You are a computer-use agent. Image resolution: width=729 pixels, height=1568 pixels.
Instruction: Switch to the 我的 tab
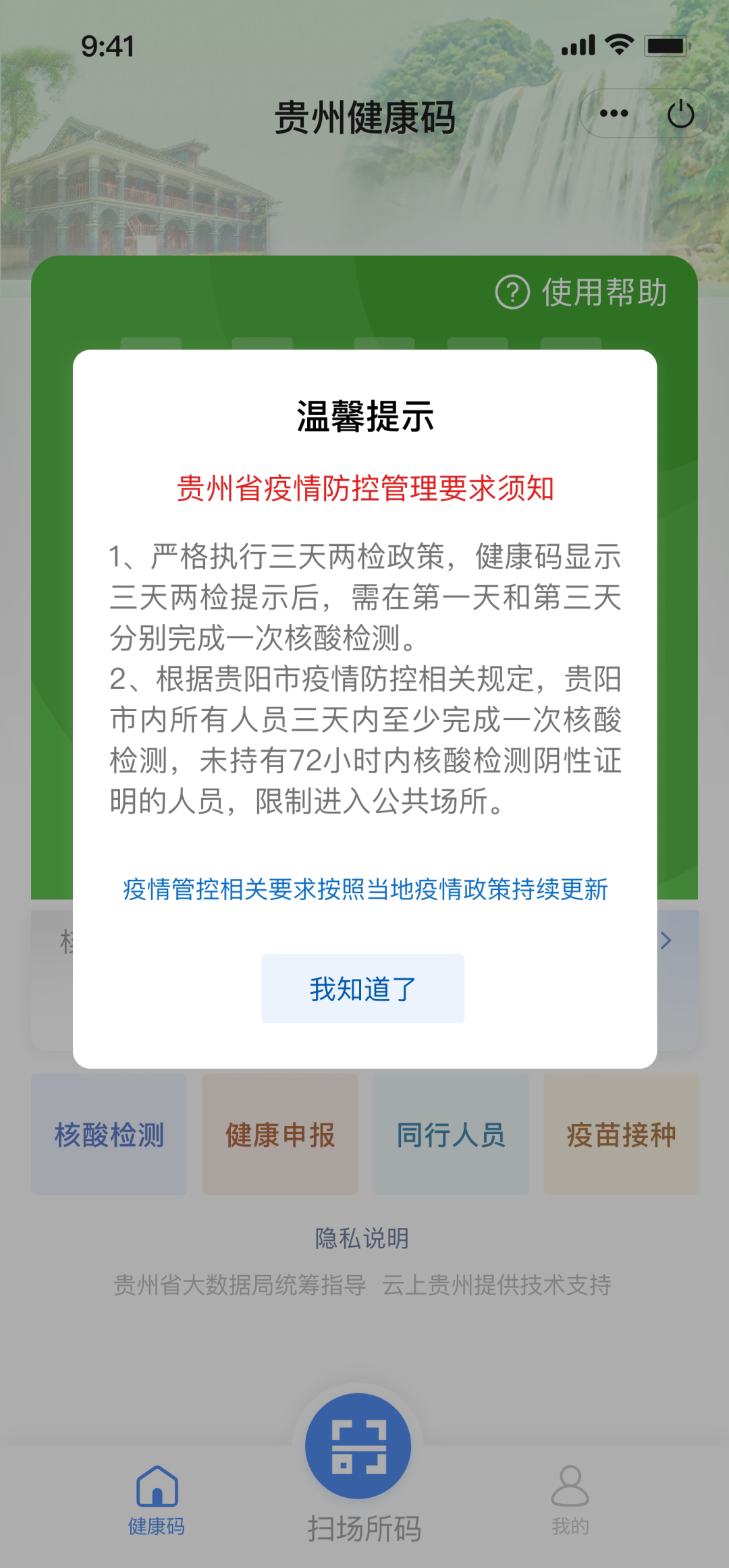click(570, 1499)
